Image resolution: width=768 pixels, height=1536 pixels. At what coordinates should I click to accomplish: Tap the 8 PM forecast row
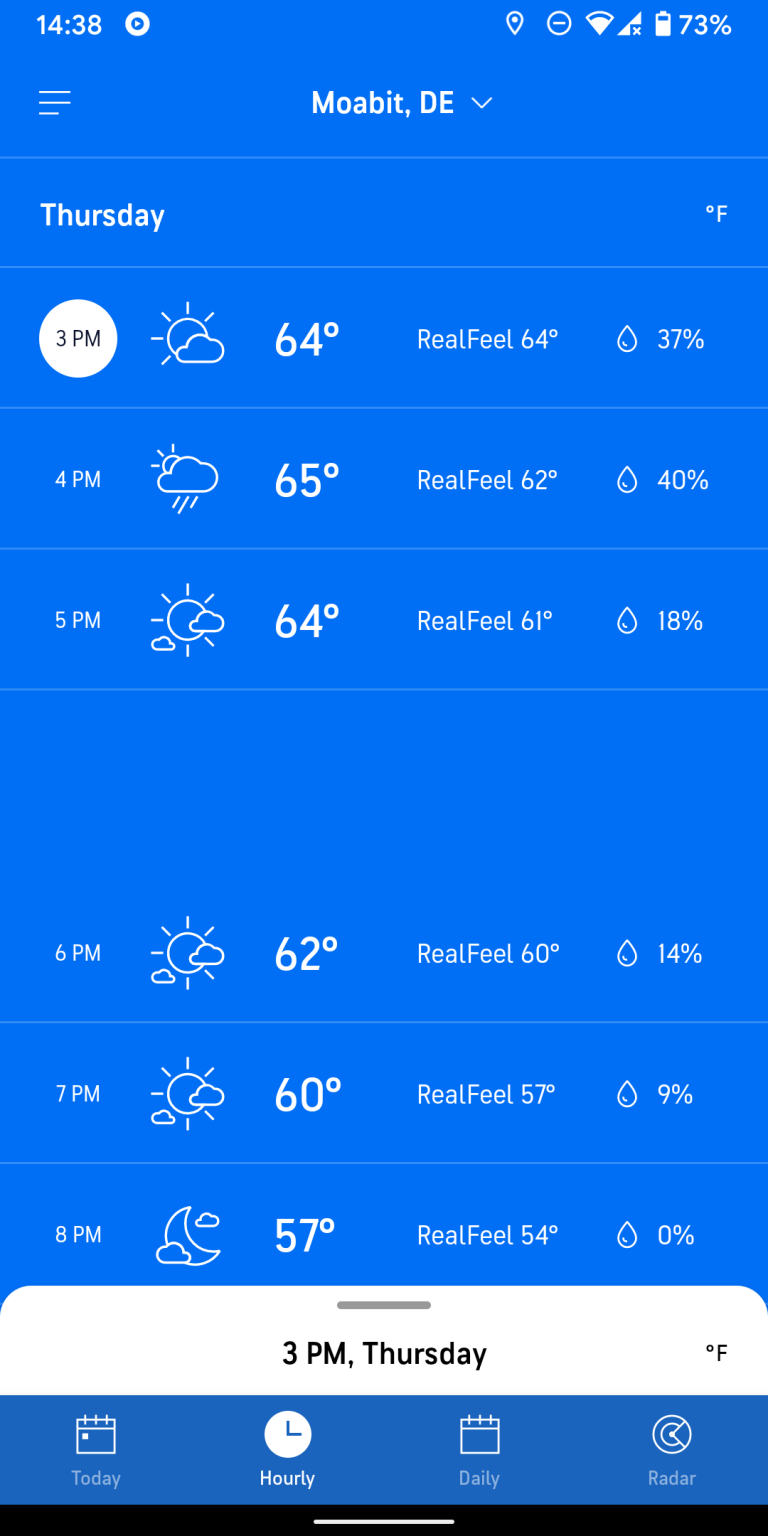pos(384,1234)
